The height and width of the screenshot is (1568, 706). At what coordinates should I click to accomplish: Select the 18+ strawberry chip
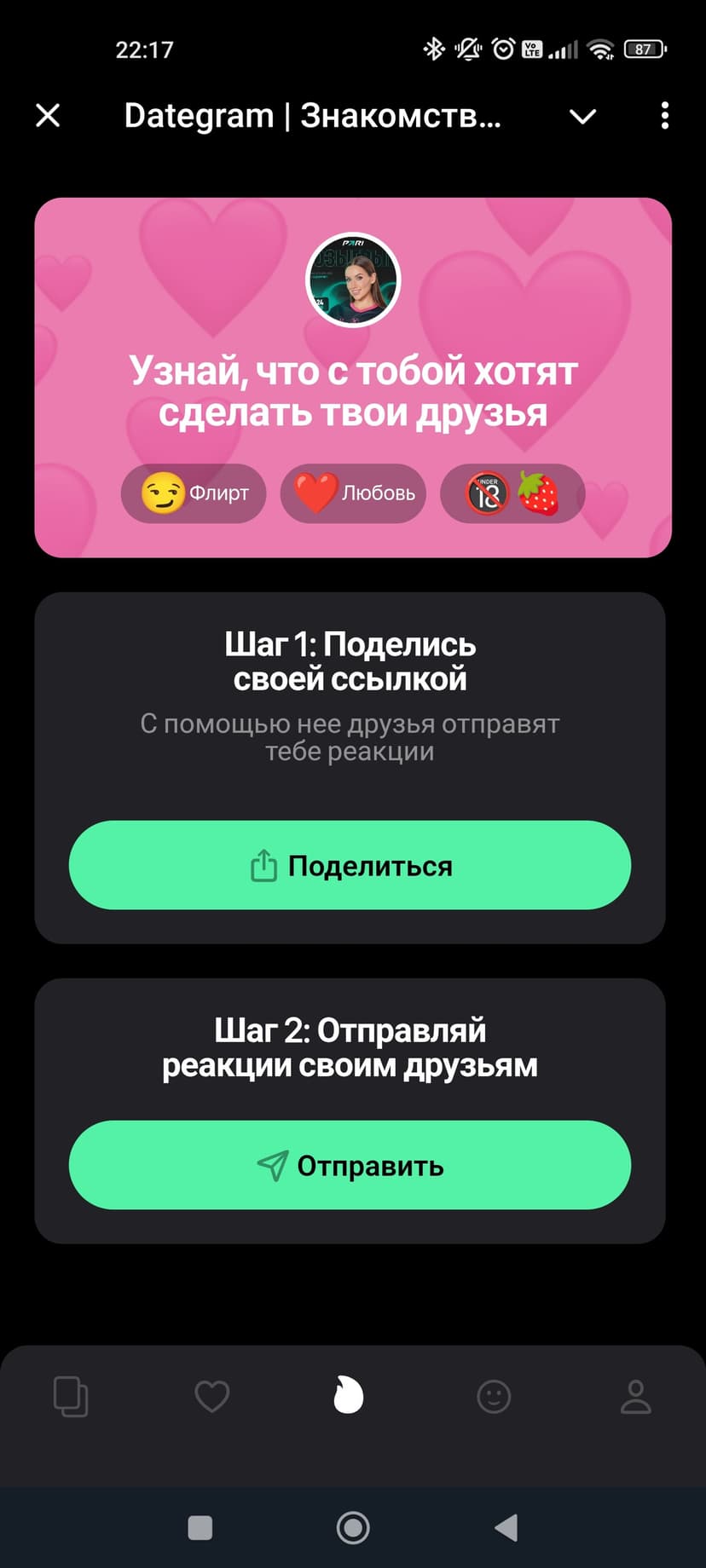[x=512, y=493]
